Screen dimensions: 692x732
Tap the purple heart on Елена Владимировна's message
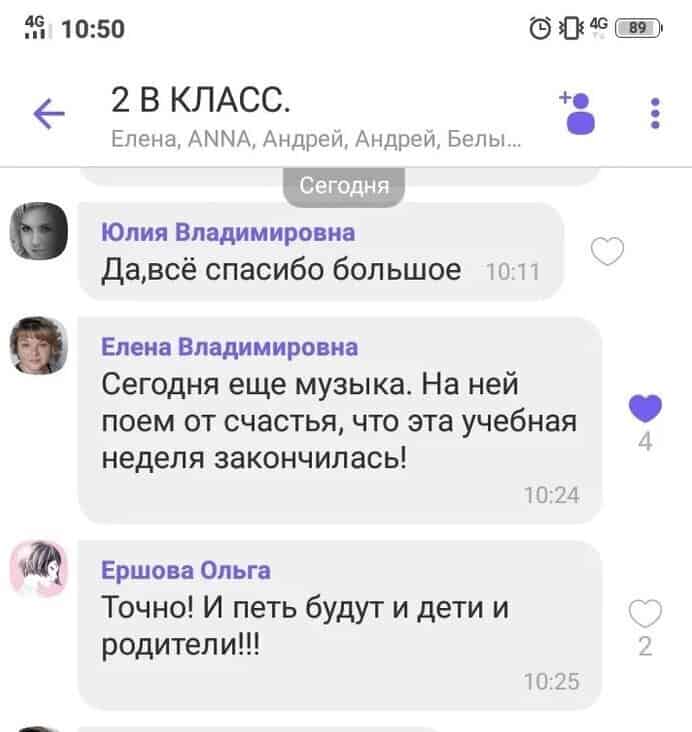tap(645, 409)
